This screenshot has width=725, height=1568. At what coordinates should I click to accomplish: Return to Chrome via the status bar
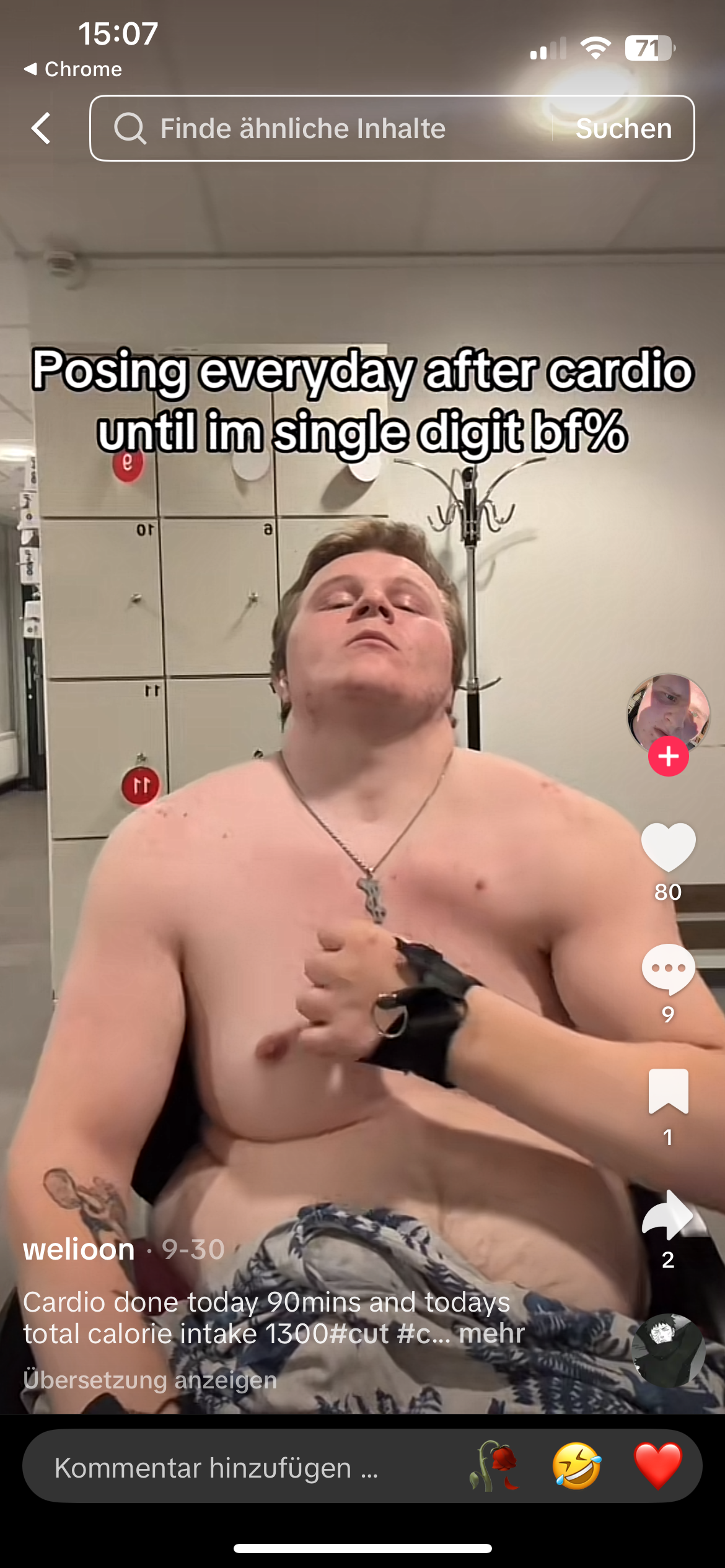pos(73,69)
